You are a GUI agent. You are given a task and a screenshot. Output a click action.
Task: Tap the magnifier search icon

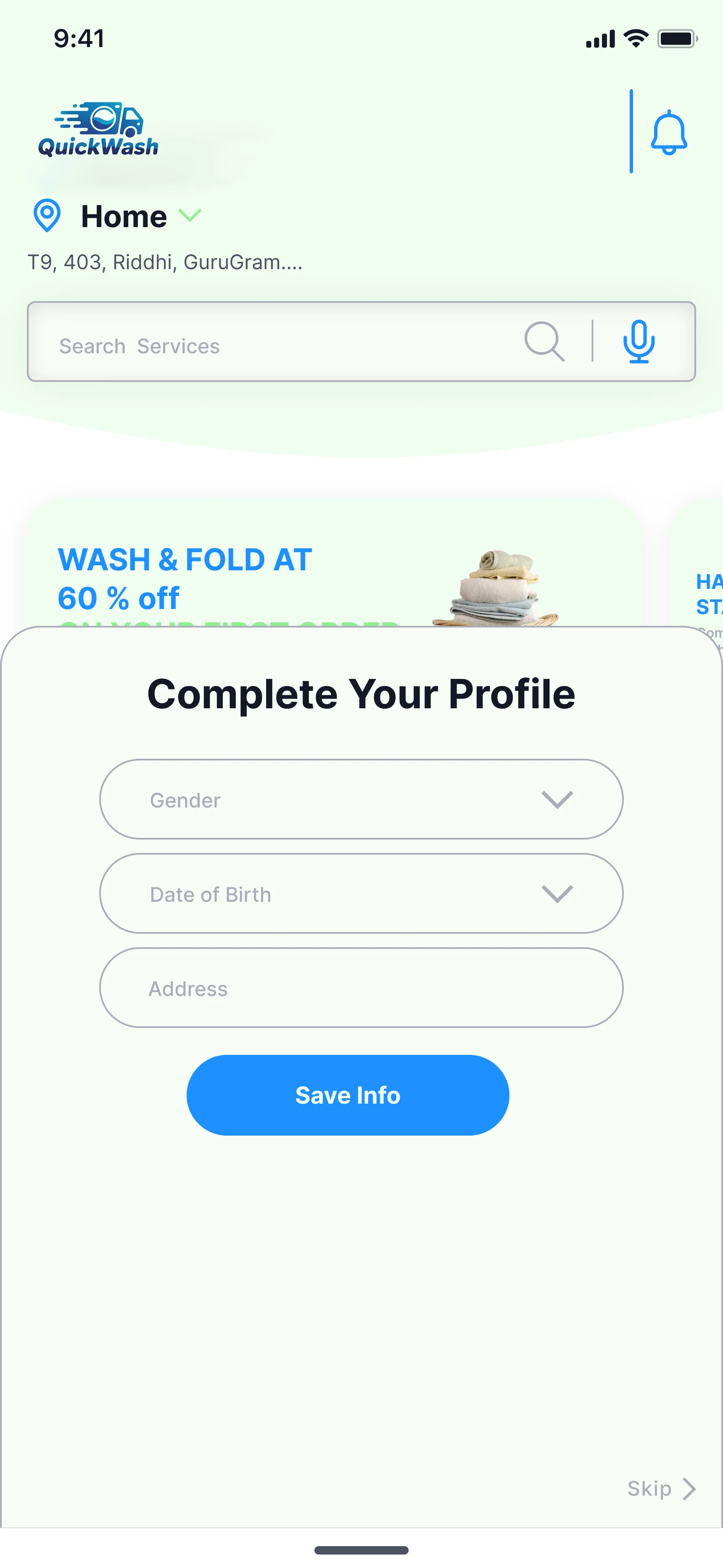(x=544, y=342)
